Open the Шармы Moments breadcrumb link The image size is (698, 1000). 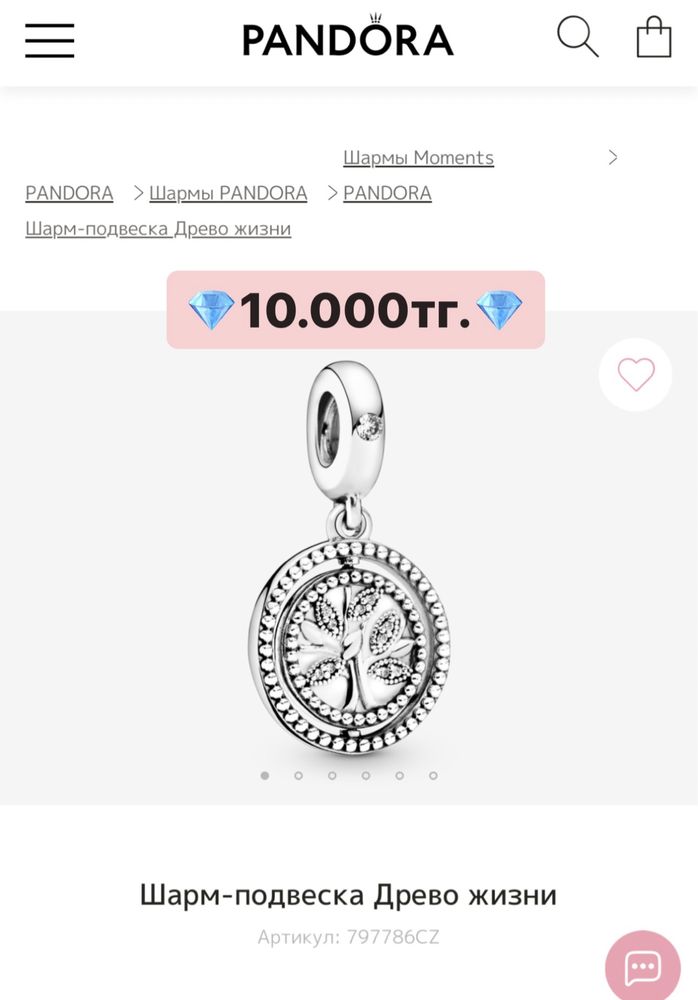[418, 158]
